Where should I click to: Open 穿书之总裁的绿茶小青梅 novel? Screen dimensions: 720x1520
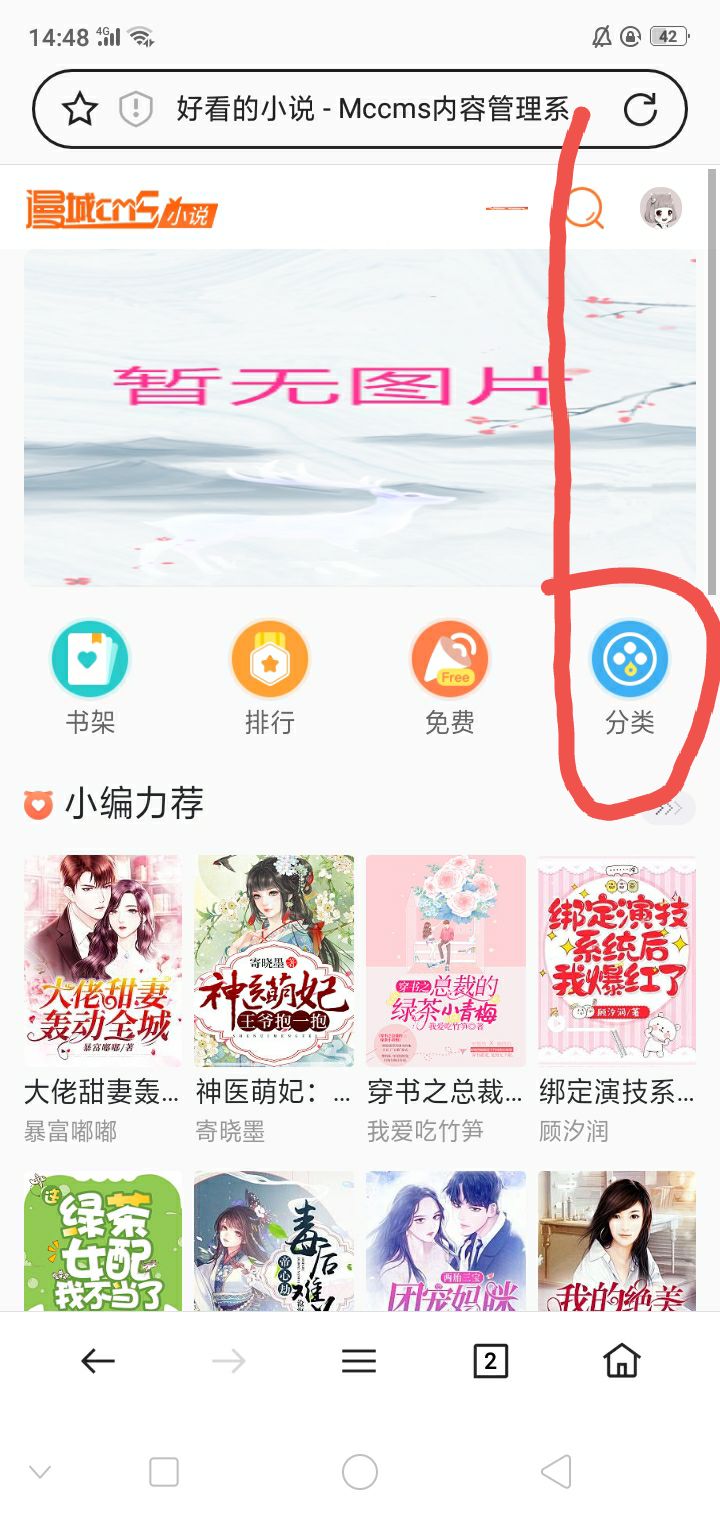tap(446, 960)
